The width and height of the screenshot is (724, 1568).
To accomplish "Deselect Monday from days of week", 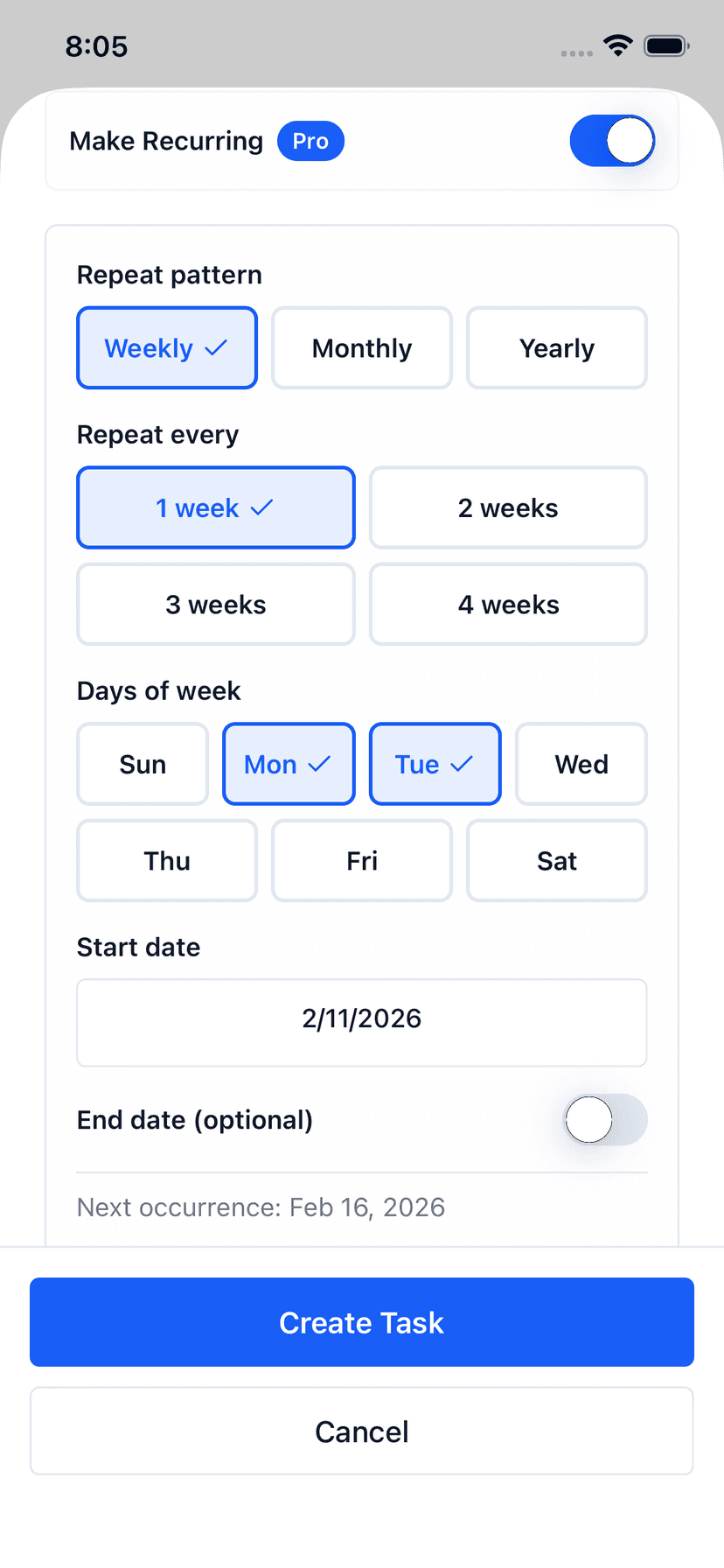I will pos(289,764).
